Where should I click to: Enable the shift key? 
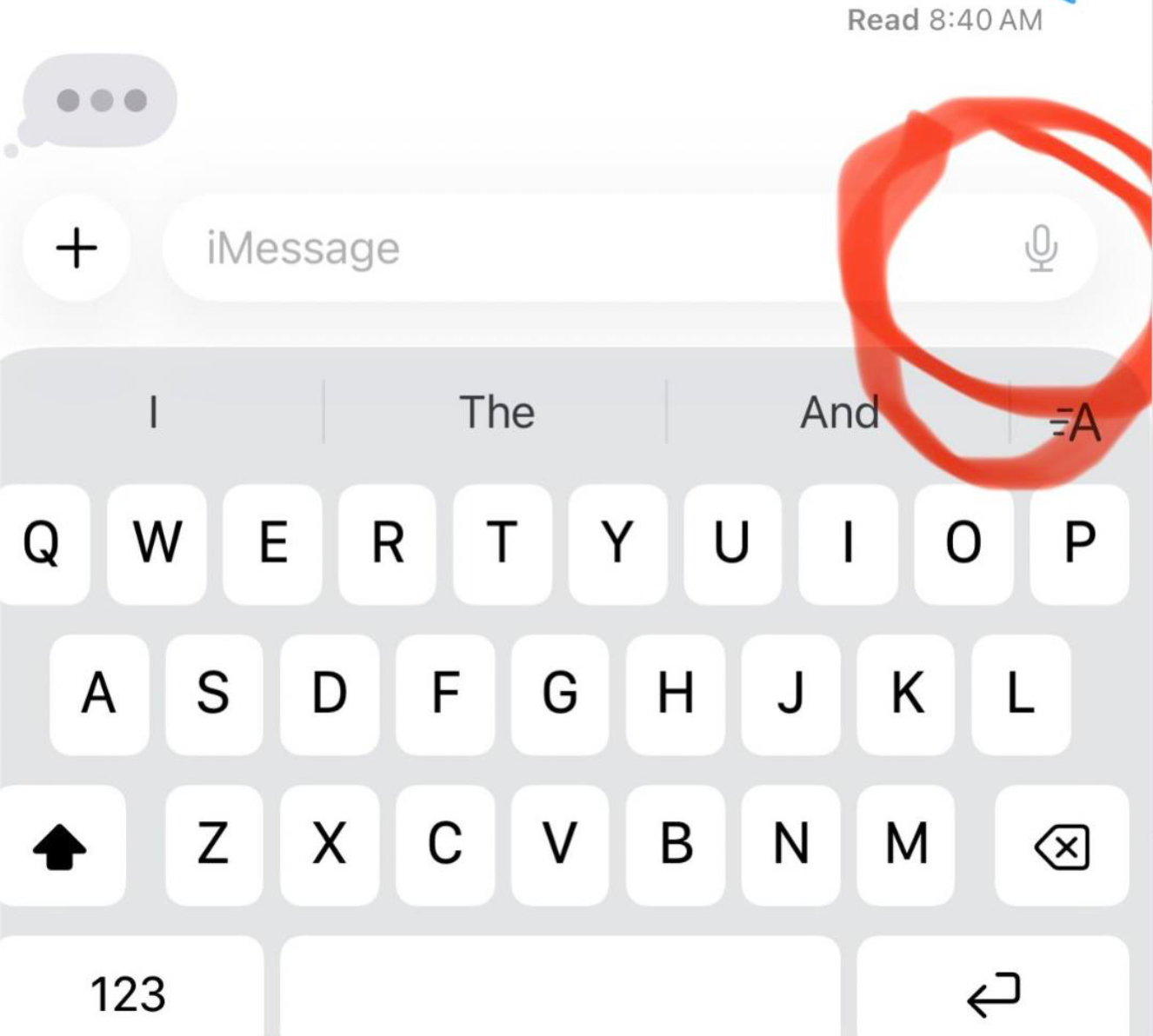(59, 845)
